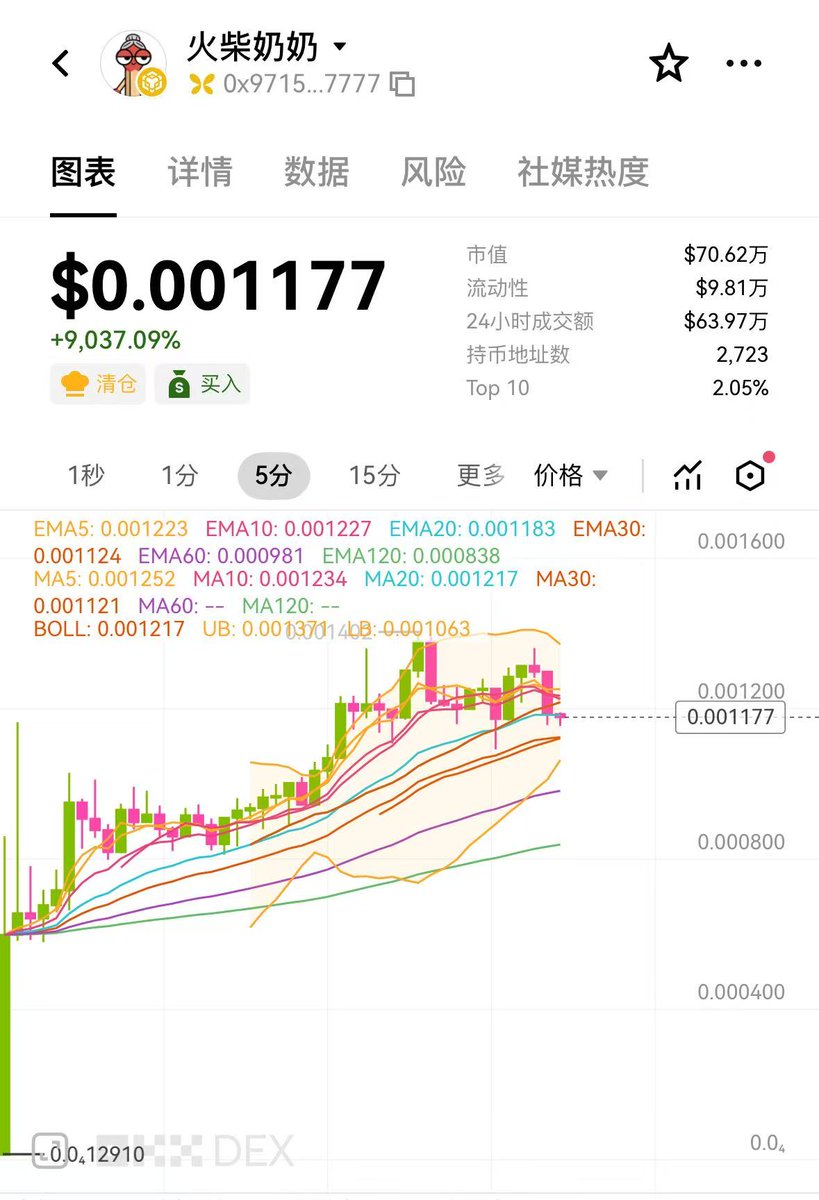Switch to the 详情 tab
This screenshot has height=1200, width=819.
tap(199, 172)
